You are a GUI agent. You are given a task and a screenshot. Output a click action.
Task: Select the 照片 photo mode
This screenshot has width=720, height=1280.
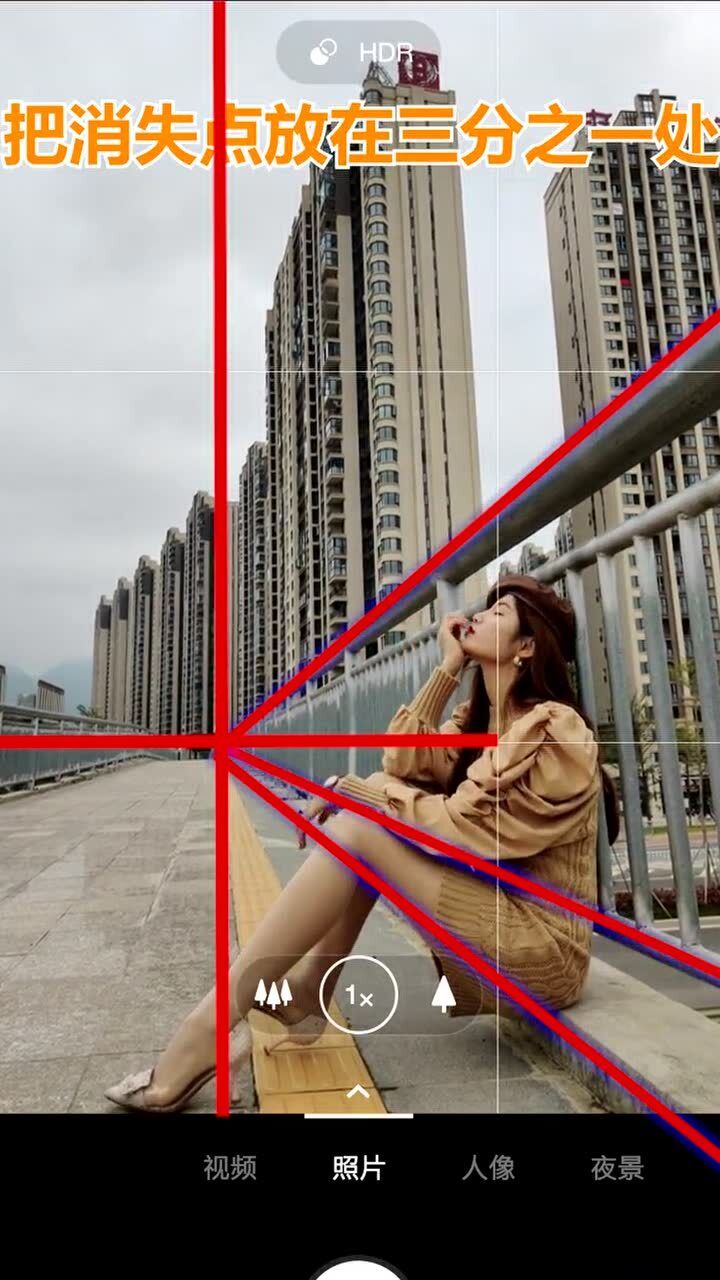(359, 1167)
